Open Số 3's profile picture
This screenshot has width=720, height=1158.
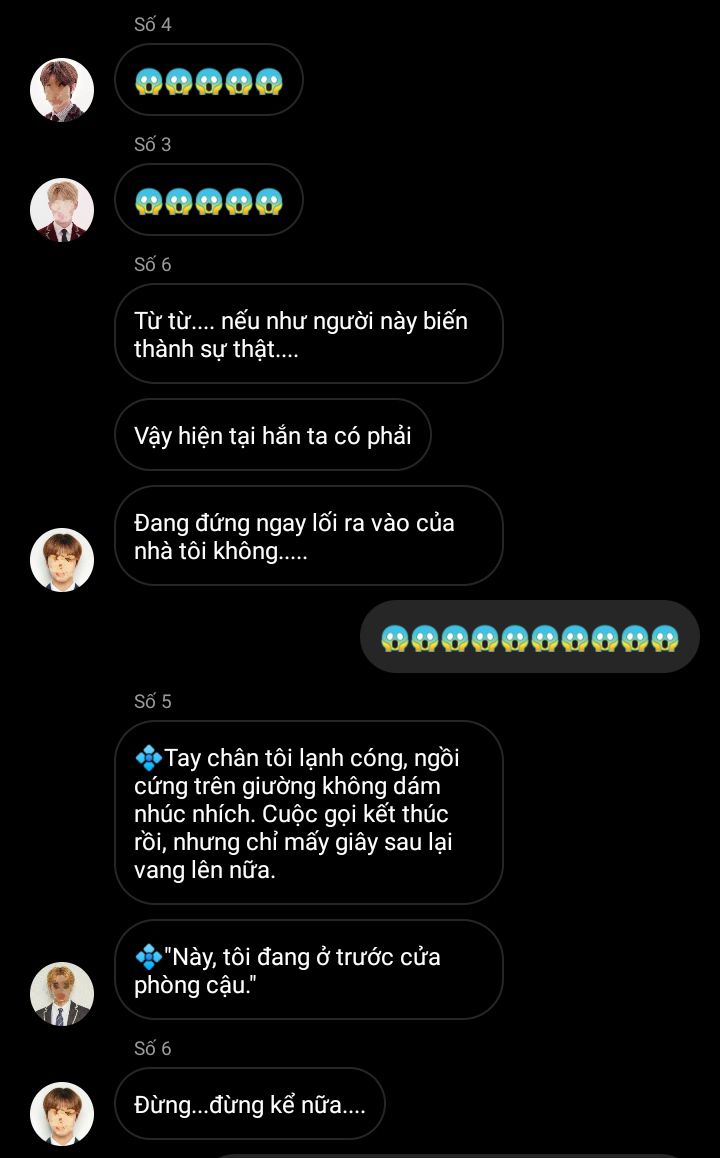(x=62, y=210)
